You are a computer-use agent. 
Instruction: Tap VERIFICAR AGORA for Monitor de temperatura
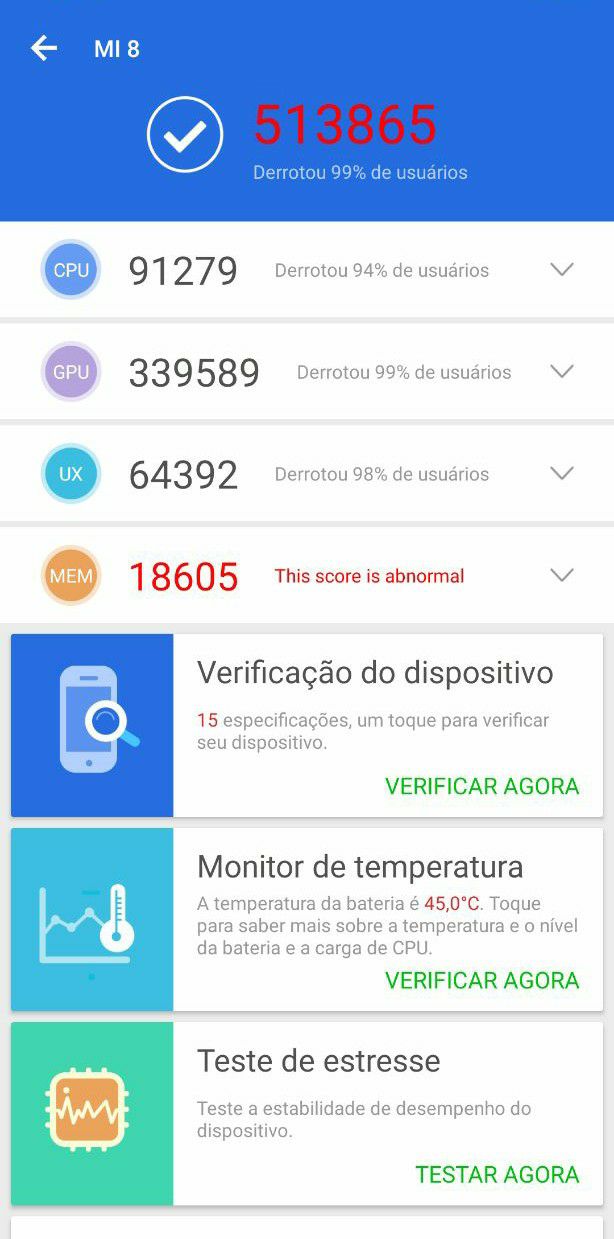pyautogui.click(x=482, y=980)
